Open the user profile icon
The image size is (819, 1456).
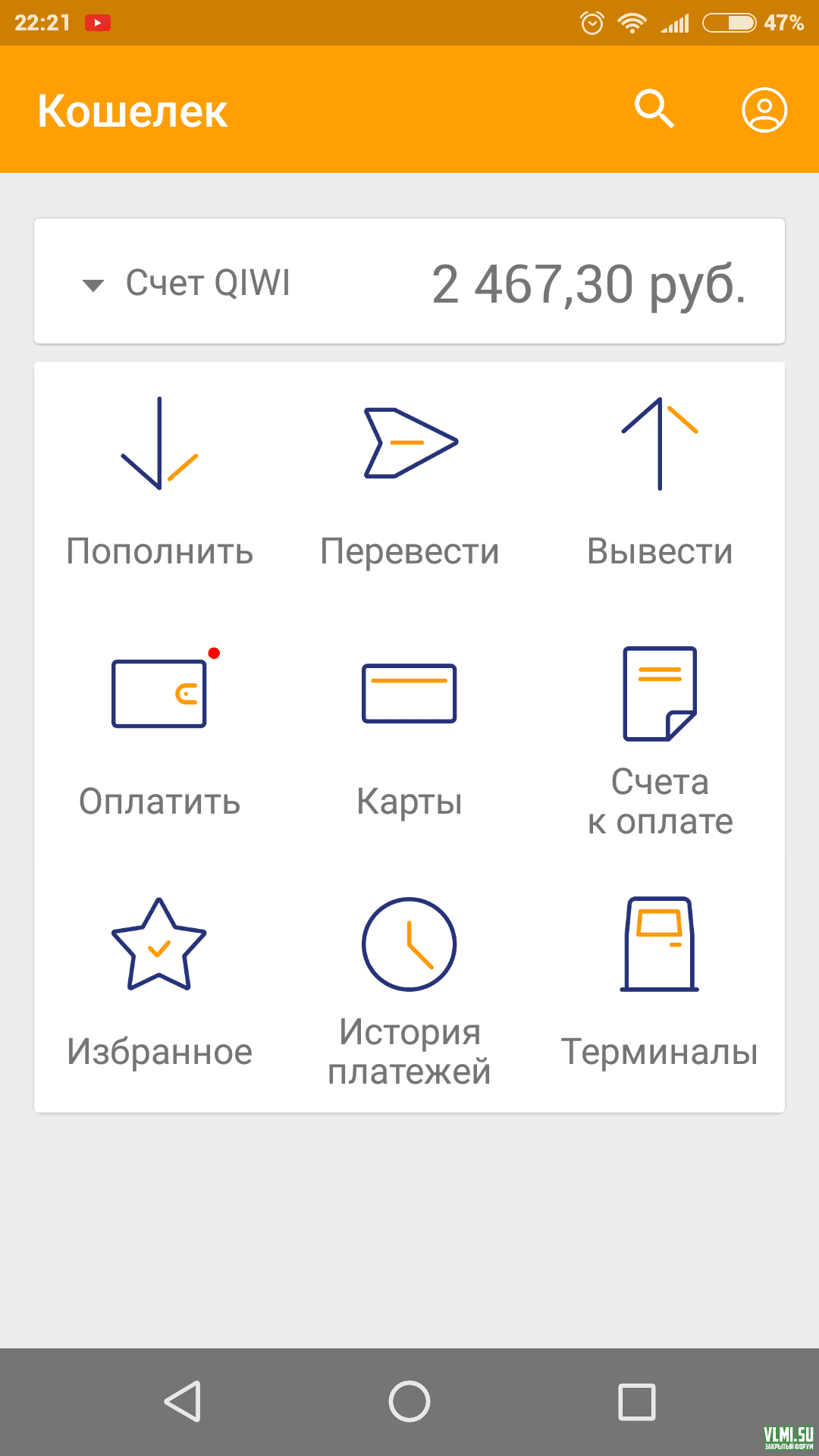point(764,110)
